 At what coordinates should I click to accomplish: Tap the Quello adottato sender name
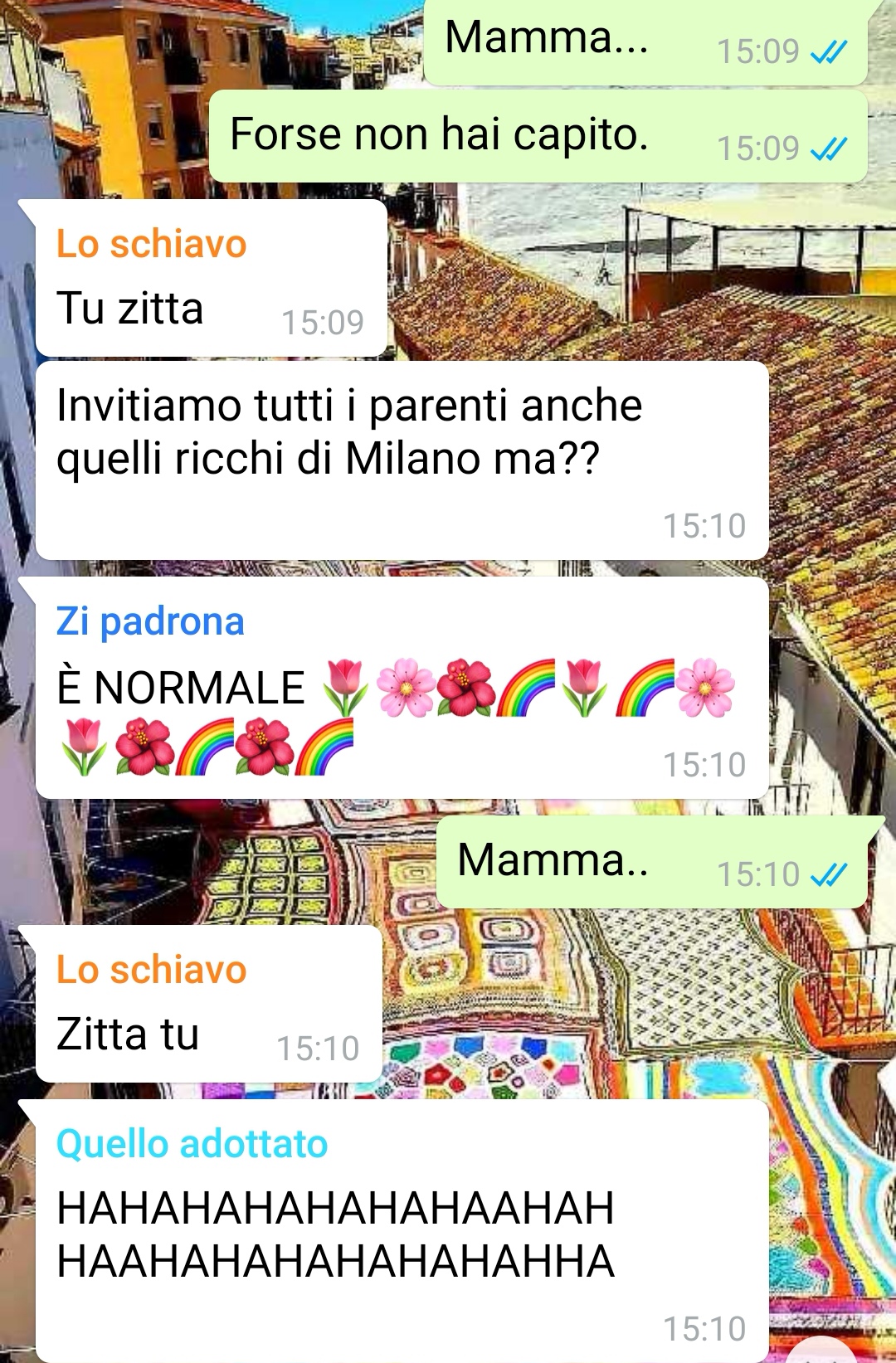pos(192,1144)
